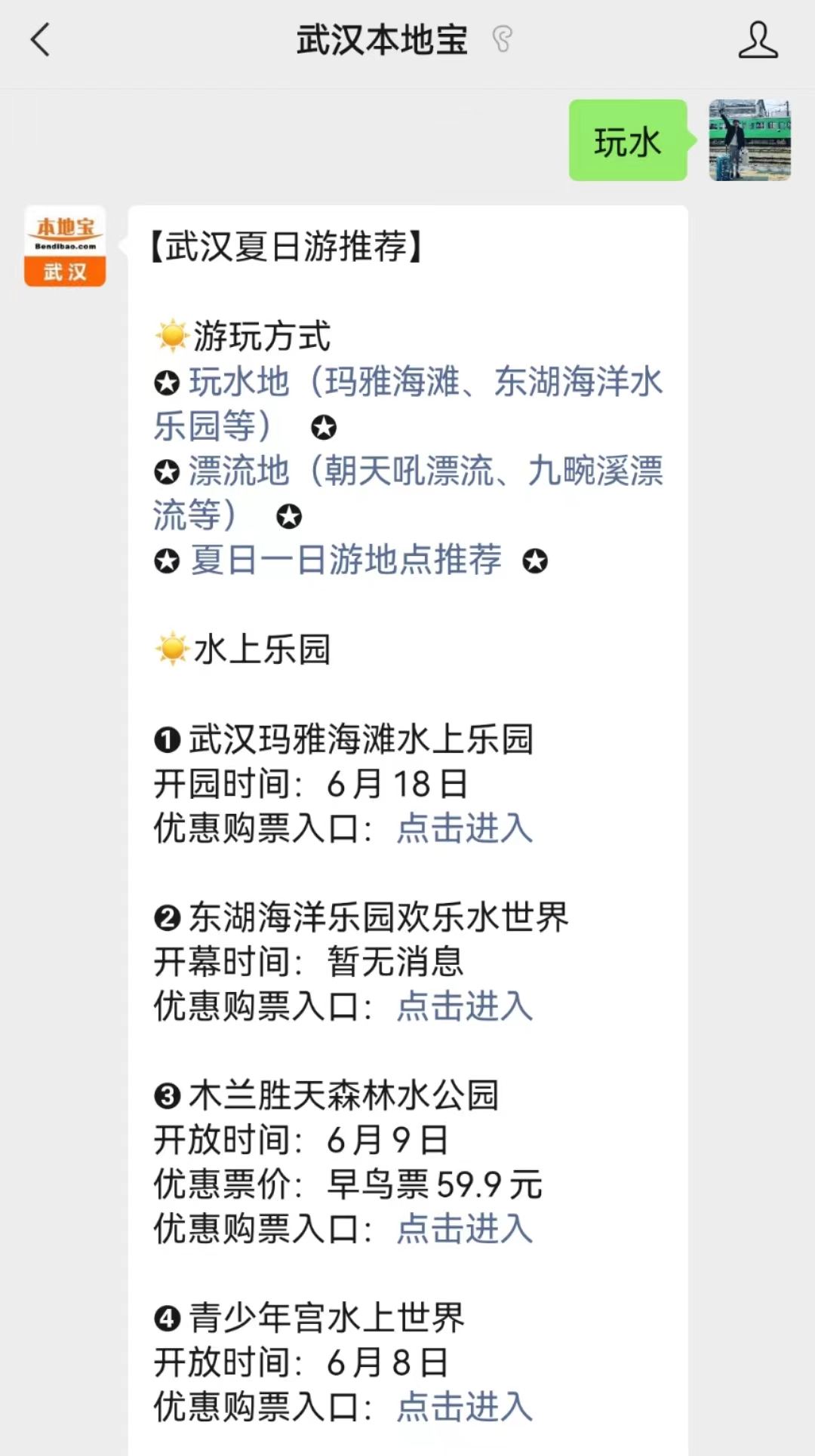Open the account profile icon
Image resolution: width=815 pixels, height=1456 pixels.
click(758, 40)
